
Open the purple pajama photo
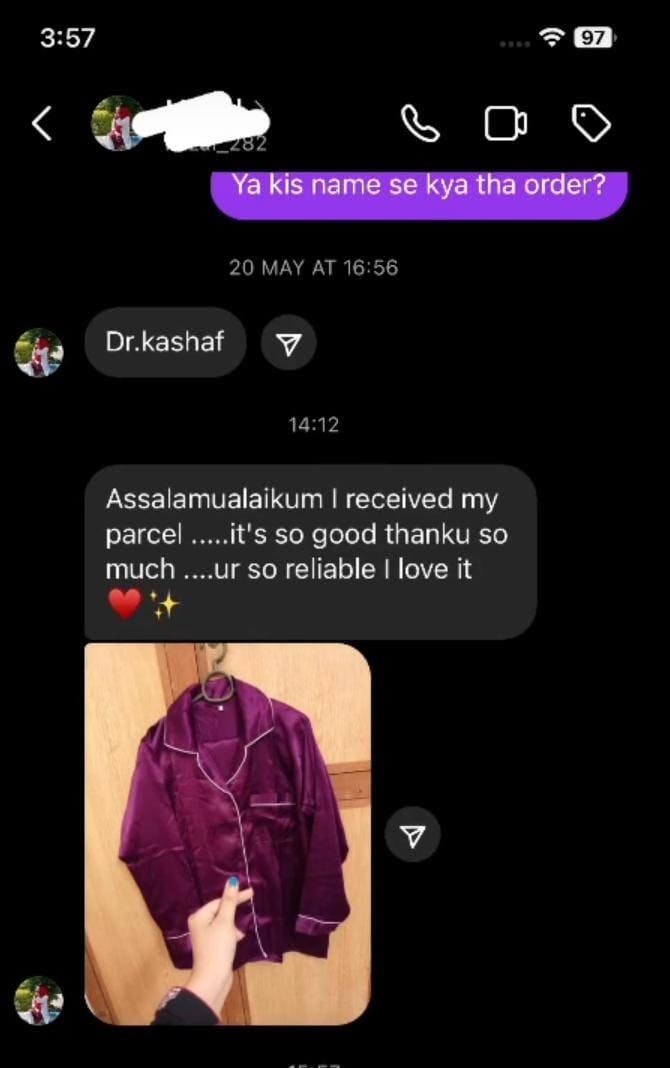point(228,833)
